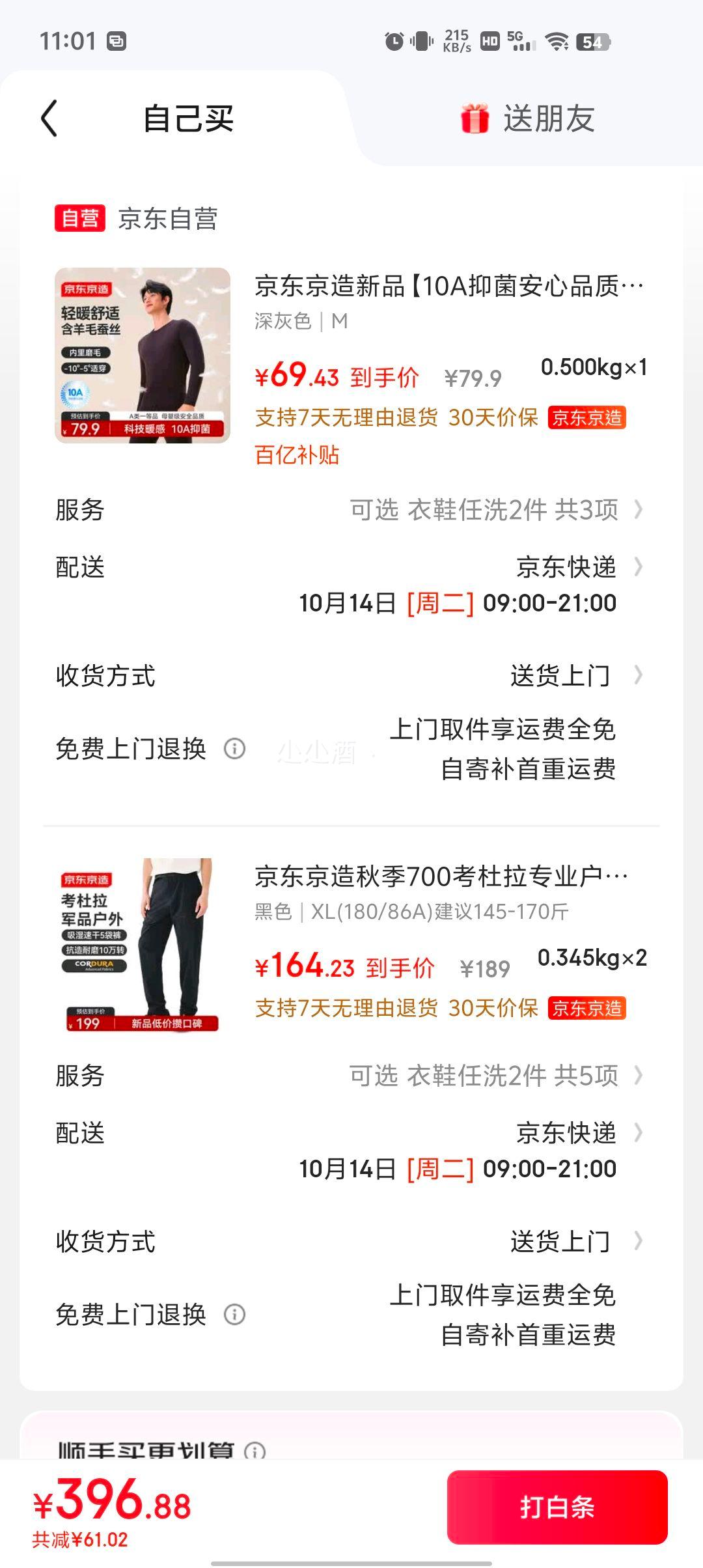Viewport: 703px width, 1568px height.
Task: Change 配送 time for the Cordura pants
Action: 565,1134
